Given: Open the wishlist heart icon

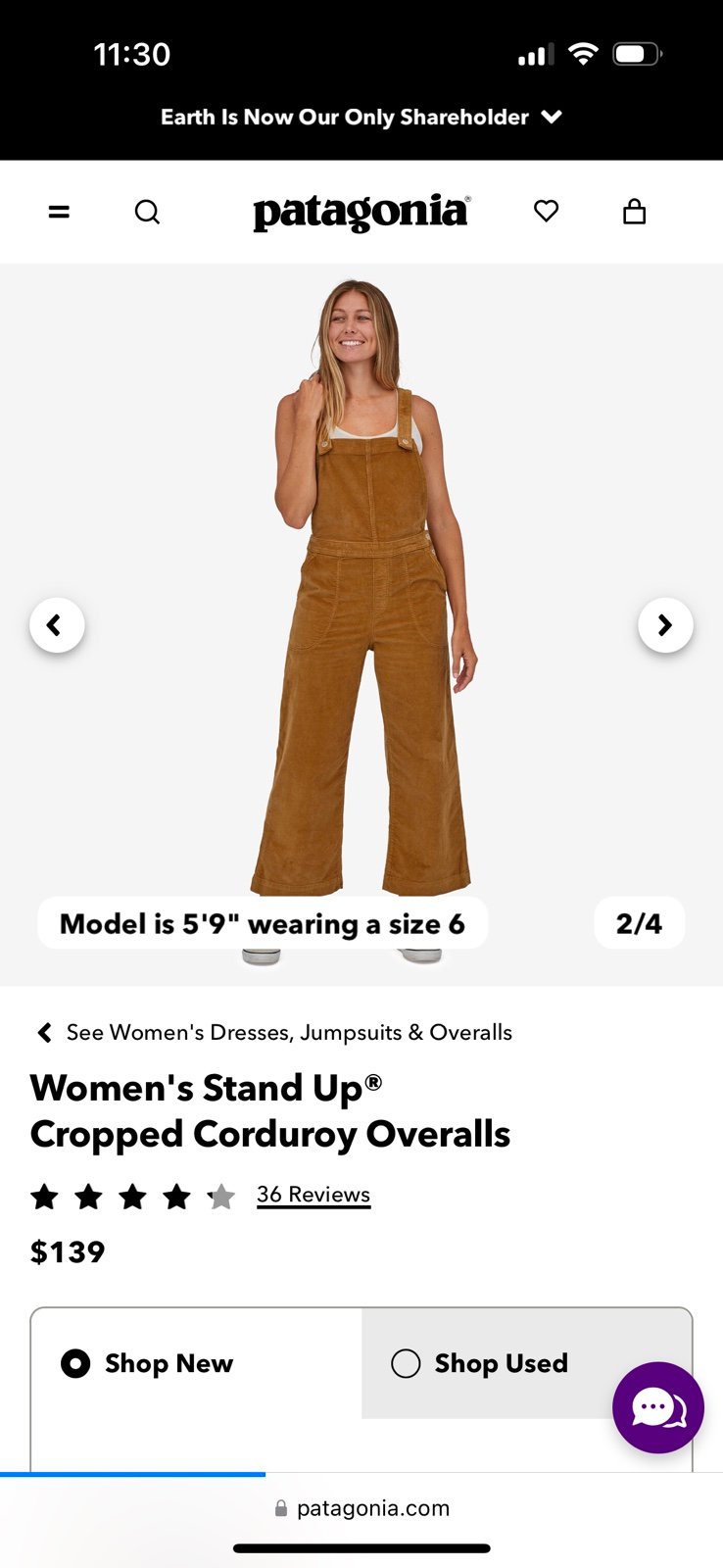Looking at the screenshot, I should tap(547, 211).
